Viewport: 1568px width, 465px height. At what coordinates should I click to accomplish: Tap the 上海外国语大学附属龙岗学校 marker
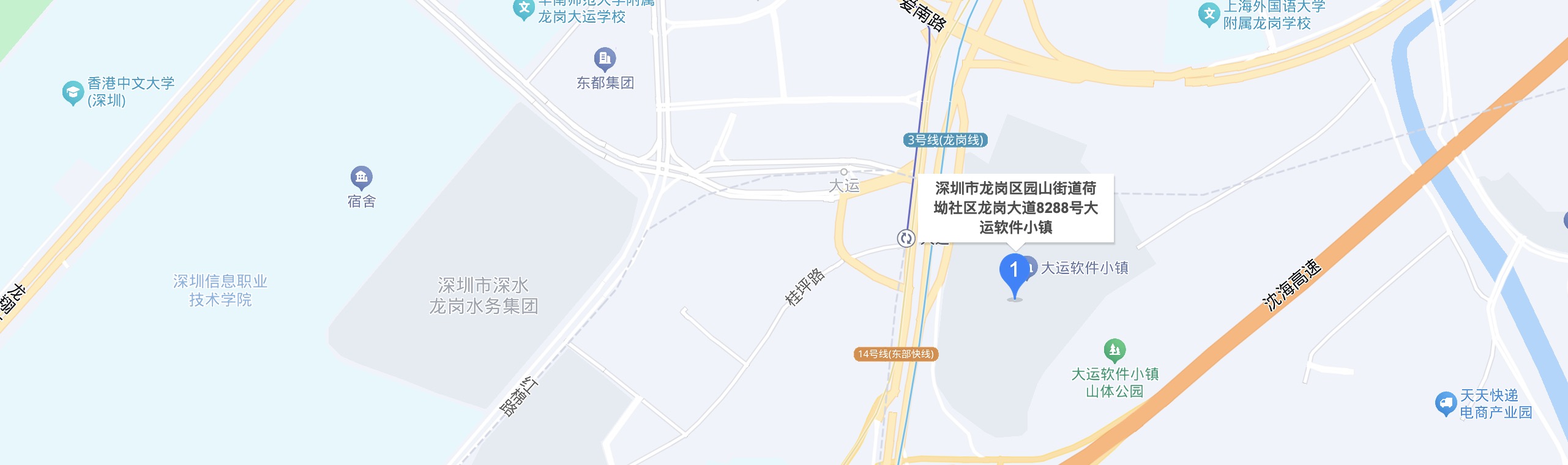1209,15
